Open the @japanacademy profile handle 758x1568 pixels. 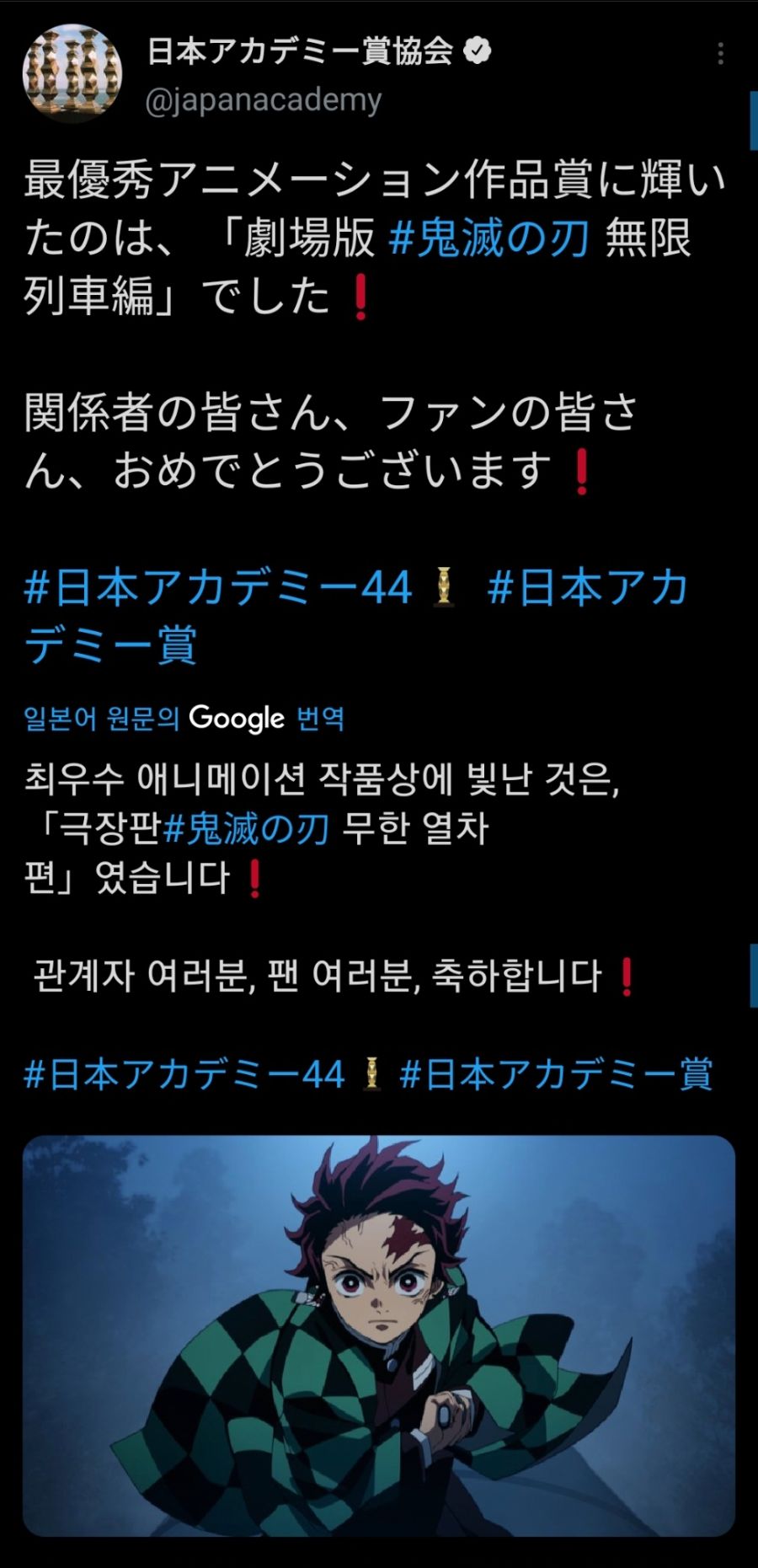pos(264,101)
